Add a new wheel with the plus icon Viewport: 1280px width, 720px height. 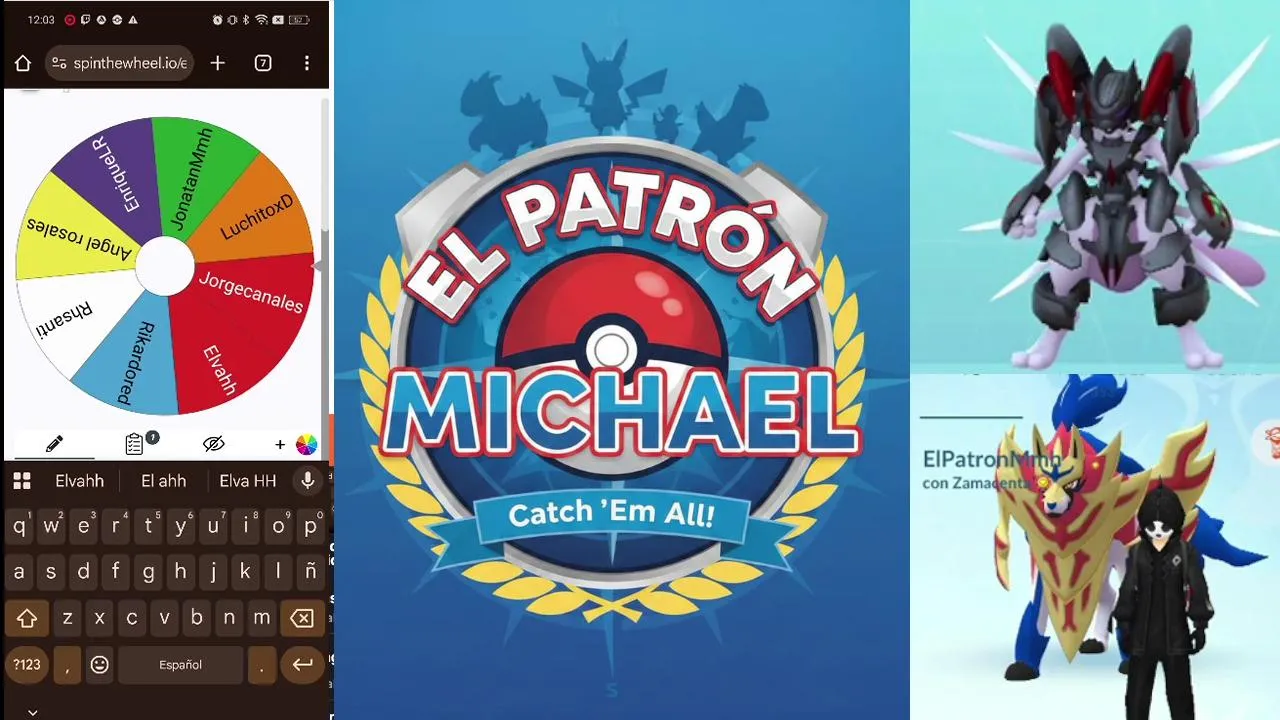(x=280, y=445)
